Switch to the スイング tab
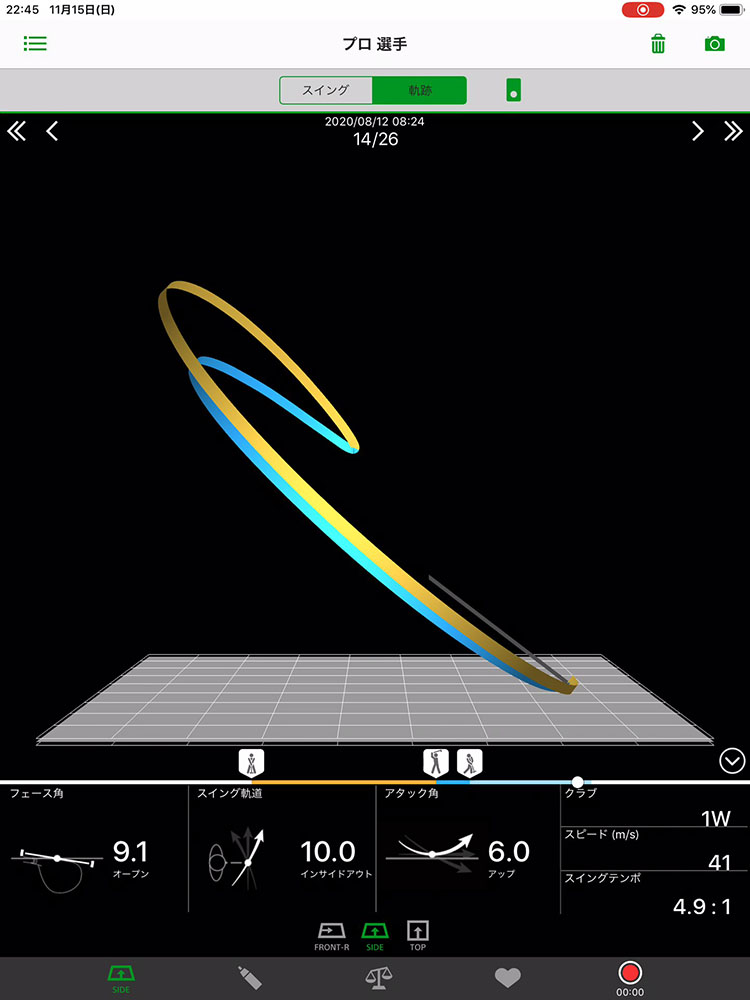750x1000 pixels. click(326, 90)
